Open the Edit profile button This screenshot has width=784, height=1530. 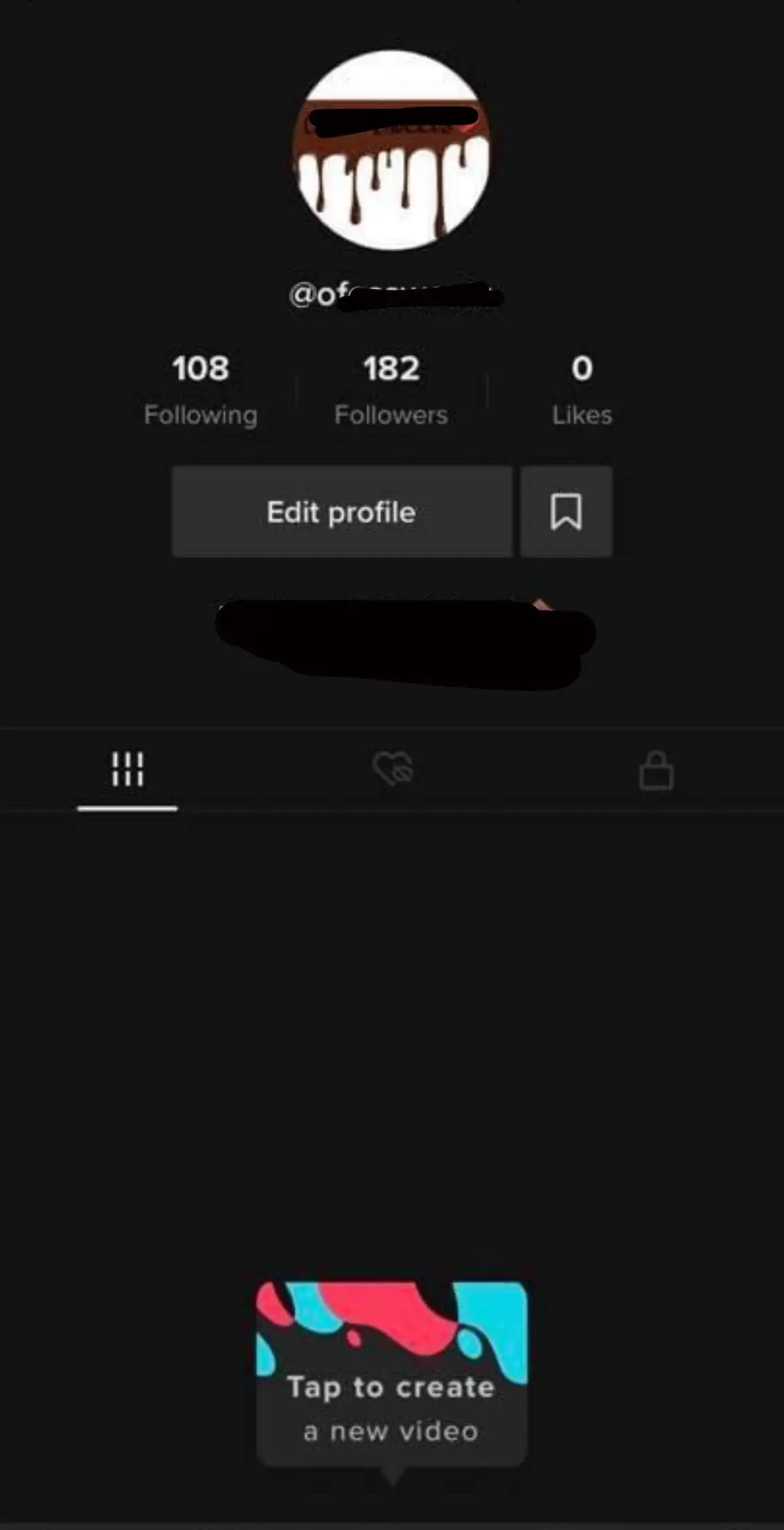(343, 511)
